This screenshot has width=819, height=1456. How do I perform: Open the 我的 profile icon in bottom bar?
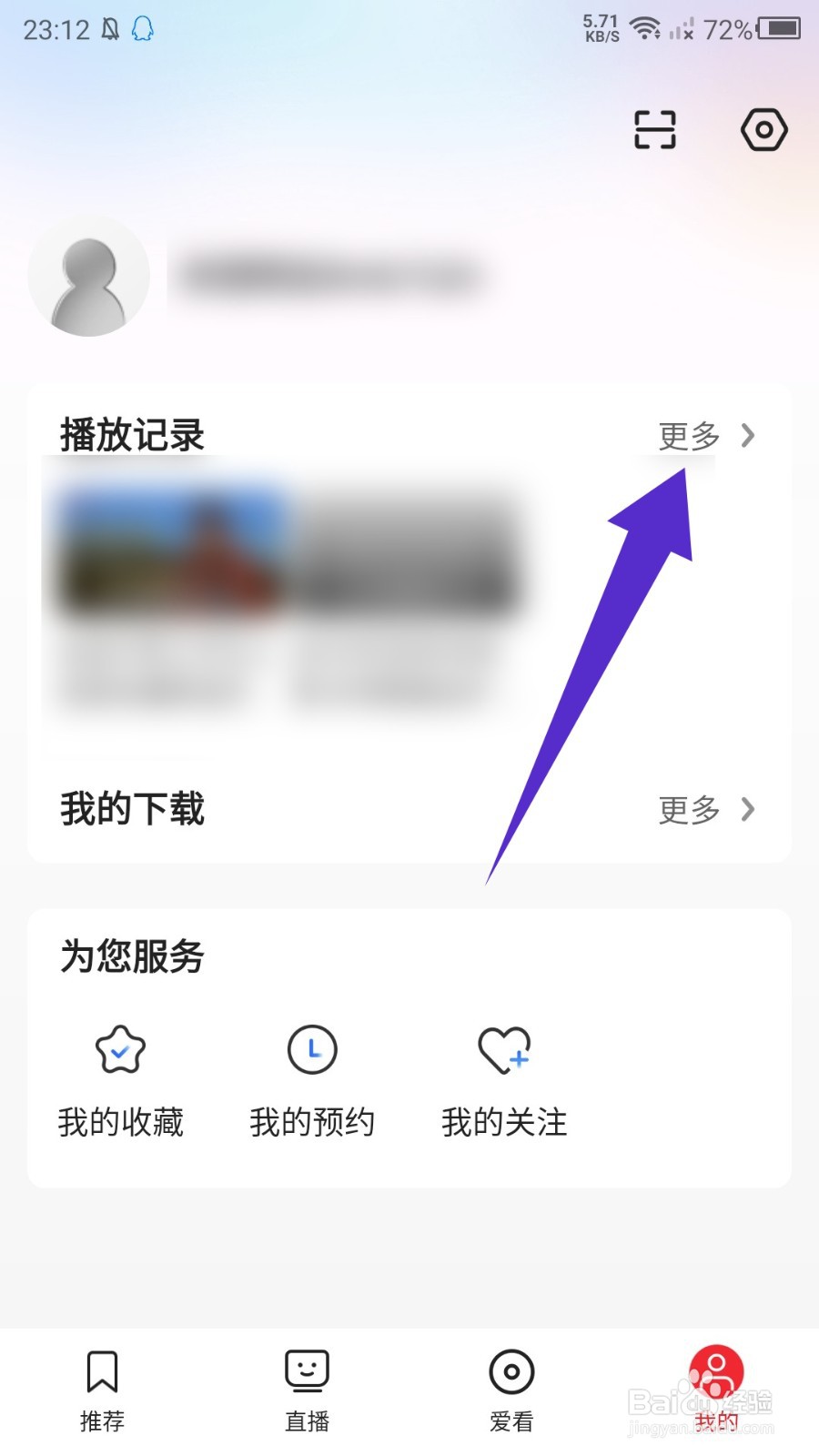point(715,1368)
